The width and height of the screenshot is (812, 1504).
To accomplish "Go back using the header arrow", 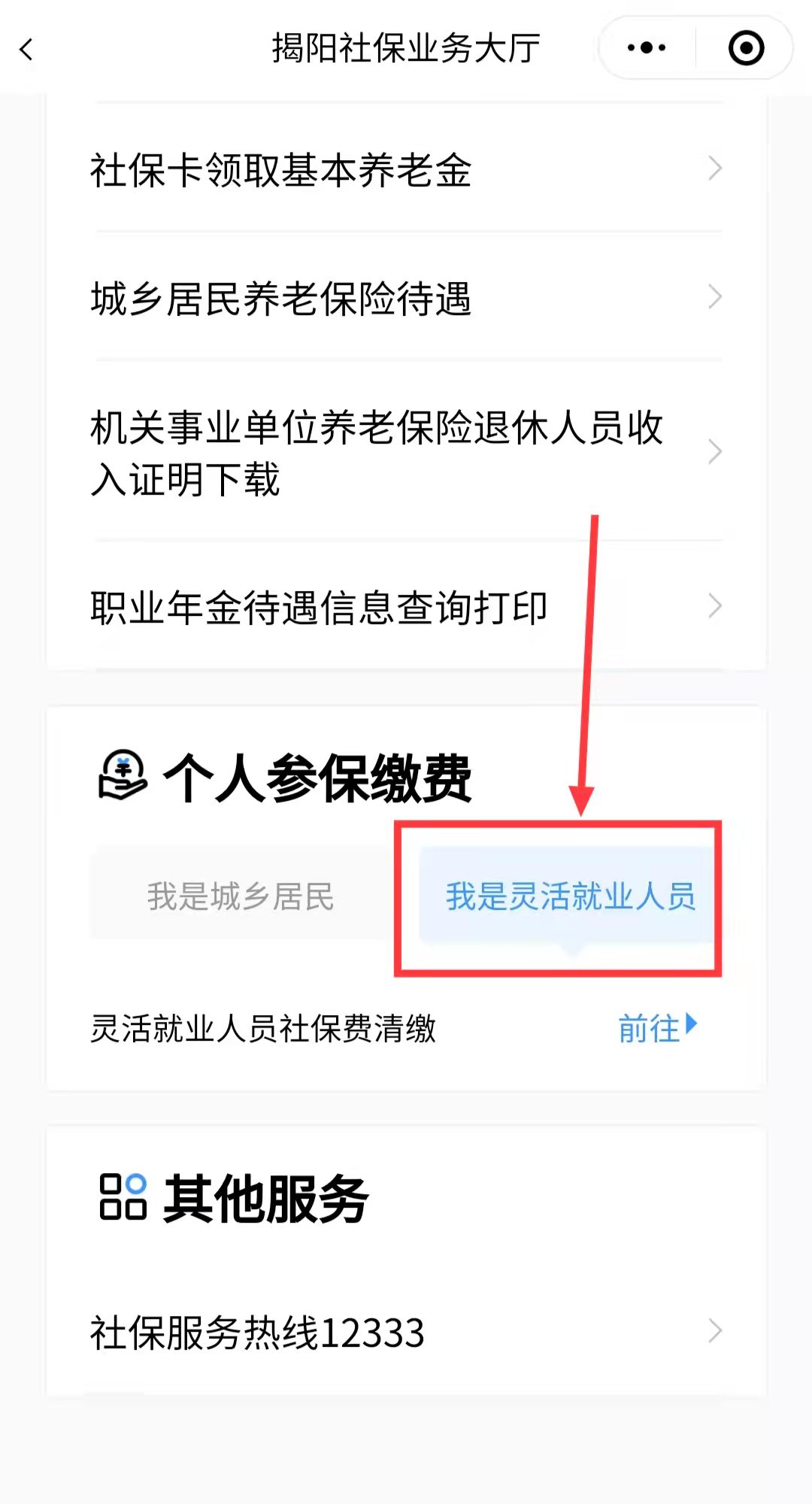I will (27, 50).
